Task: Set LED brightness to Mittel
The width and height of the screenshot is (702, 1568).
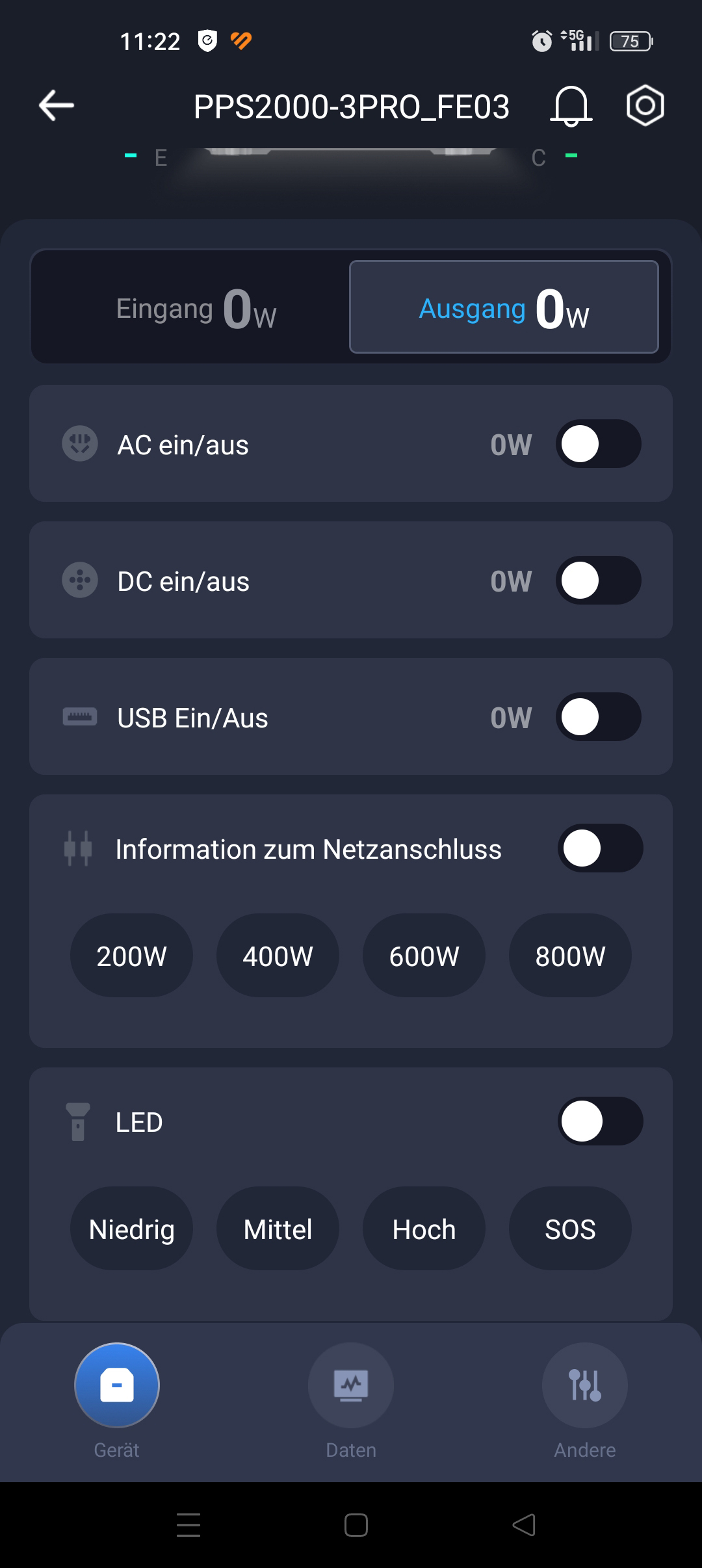Action: (278, 1229)
